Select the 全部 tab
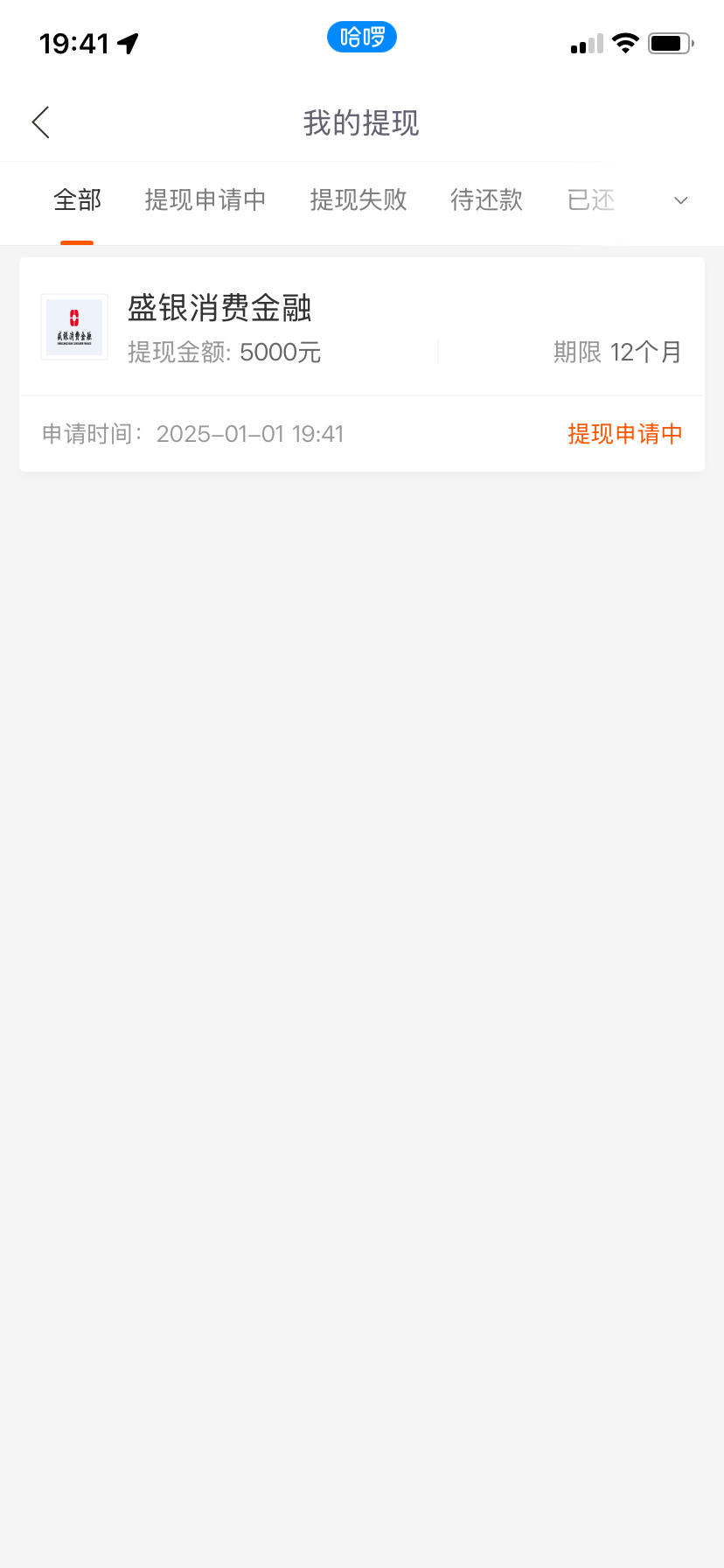This screenshot has height=1568, width=724. click(x=77, y=200)
